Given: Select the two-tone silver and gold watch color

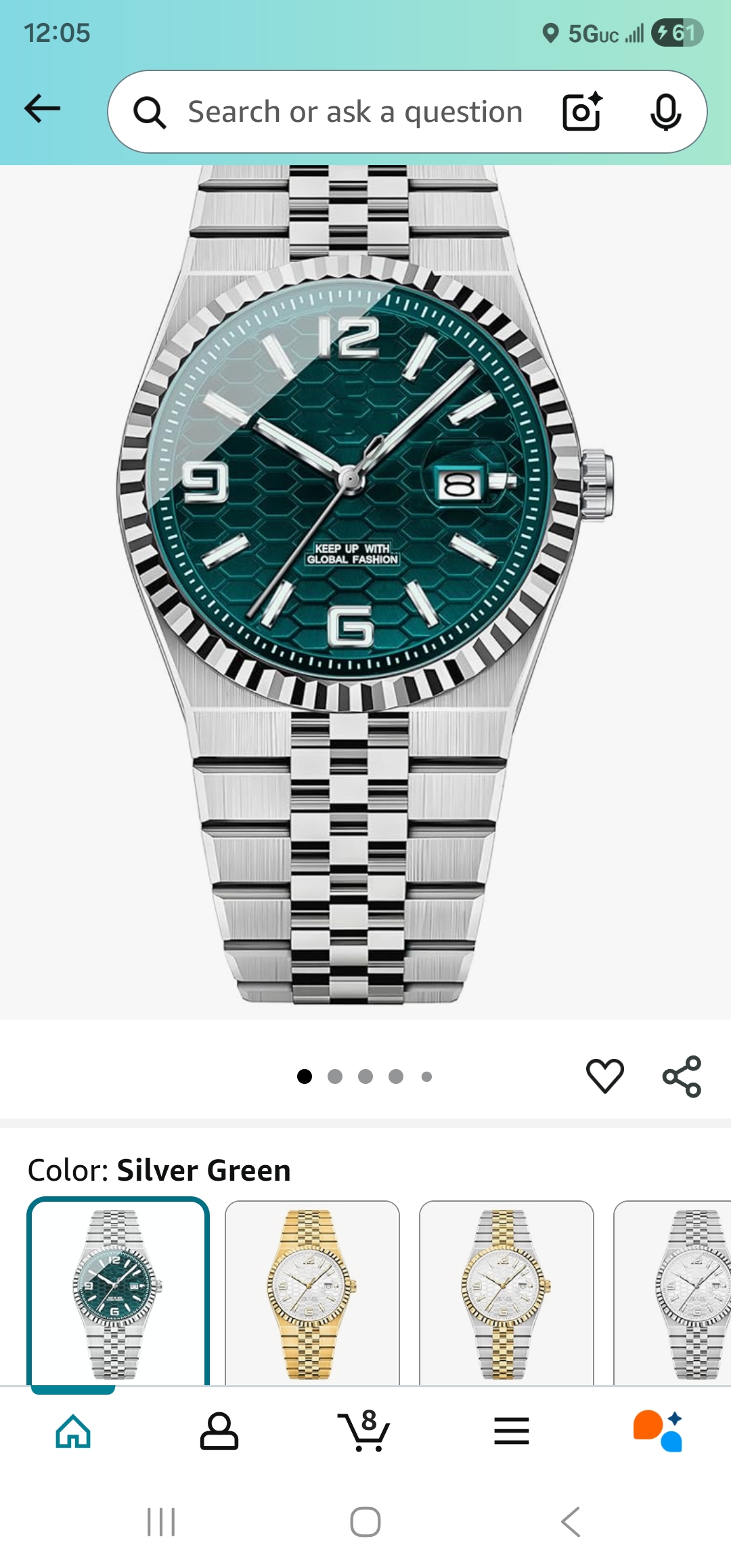Looking at the screenshot, I should pyautogui.click(x=506, y=1293).
